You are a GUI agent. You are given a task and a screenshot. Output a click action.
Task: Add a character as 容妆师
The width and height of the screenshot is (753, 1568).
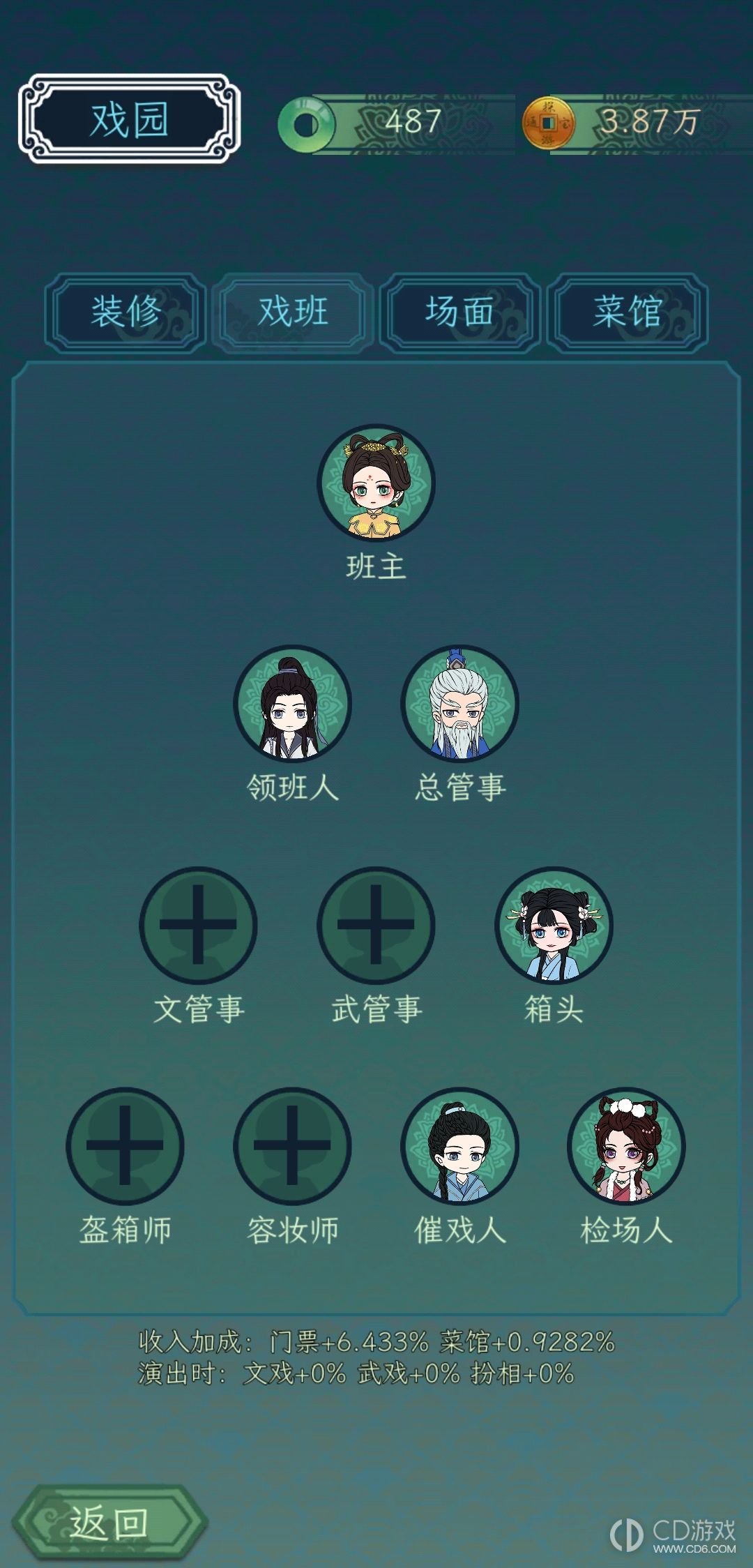[293, 1146]
